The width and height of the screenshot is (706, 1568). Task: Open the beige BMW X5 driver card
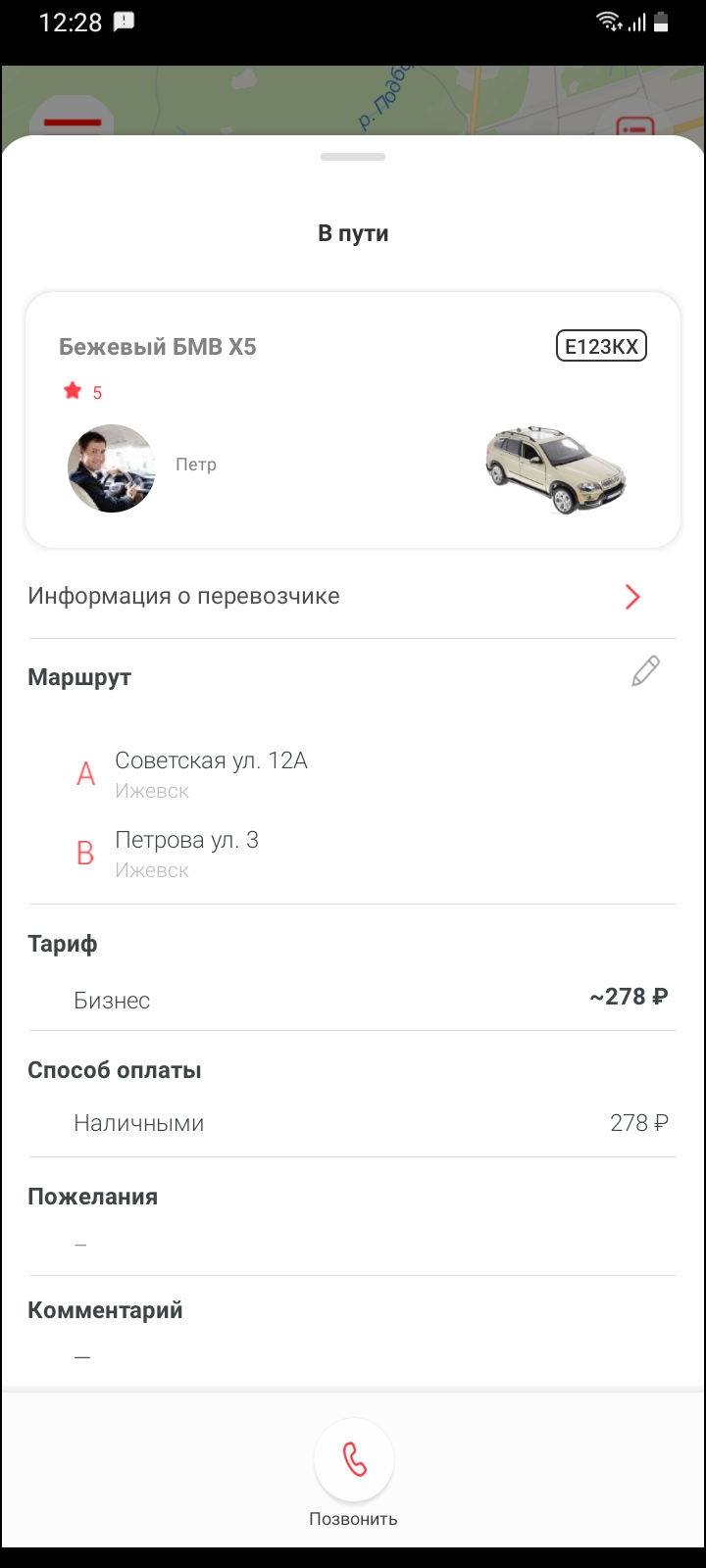pyautogui.click(x=353, y=419)
